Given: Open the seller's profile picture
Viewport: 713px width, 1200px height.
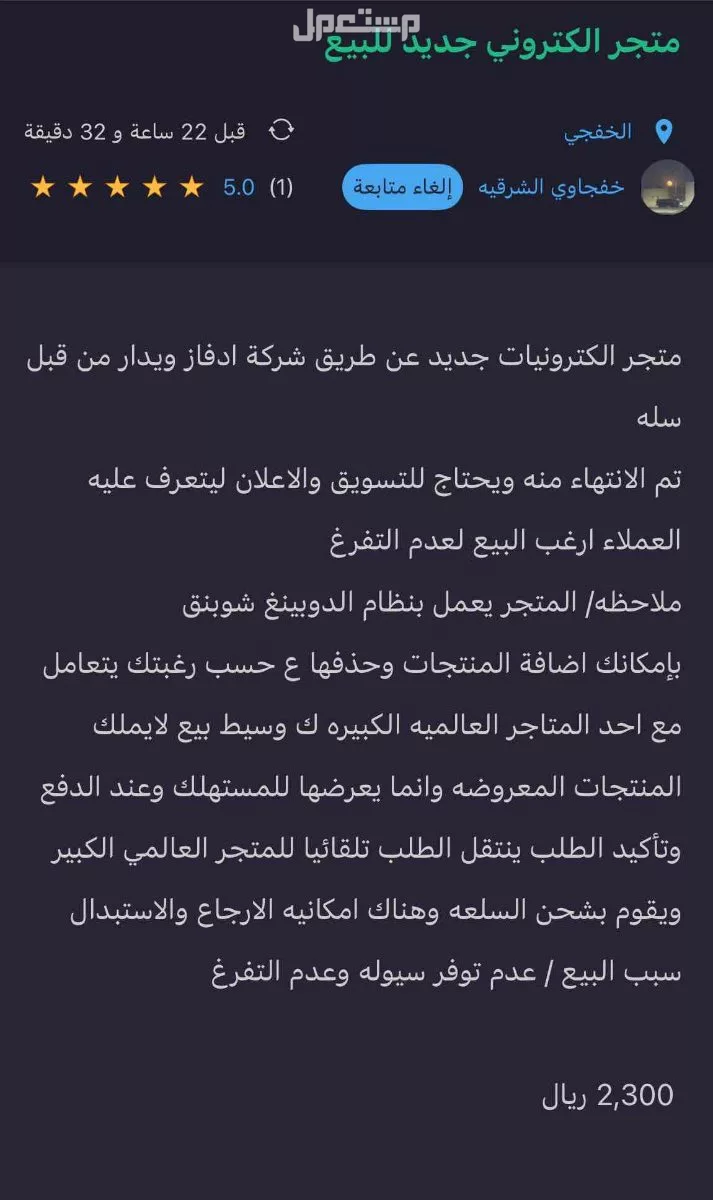Looking at the screenshot, I should coord(666,187).
